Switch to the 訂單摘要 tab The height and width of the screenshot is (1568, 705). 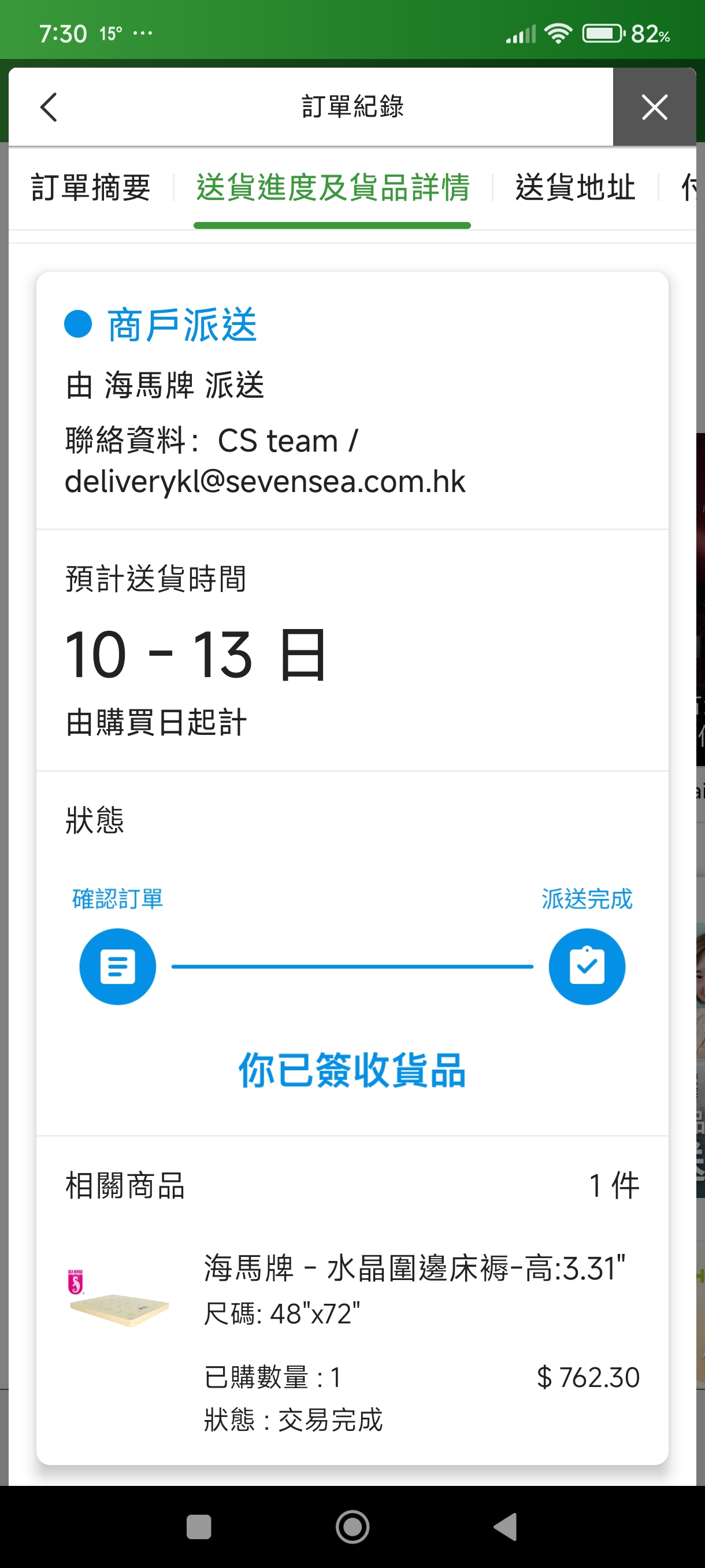[x=91, y=187]
